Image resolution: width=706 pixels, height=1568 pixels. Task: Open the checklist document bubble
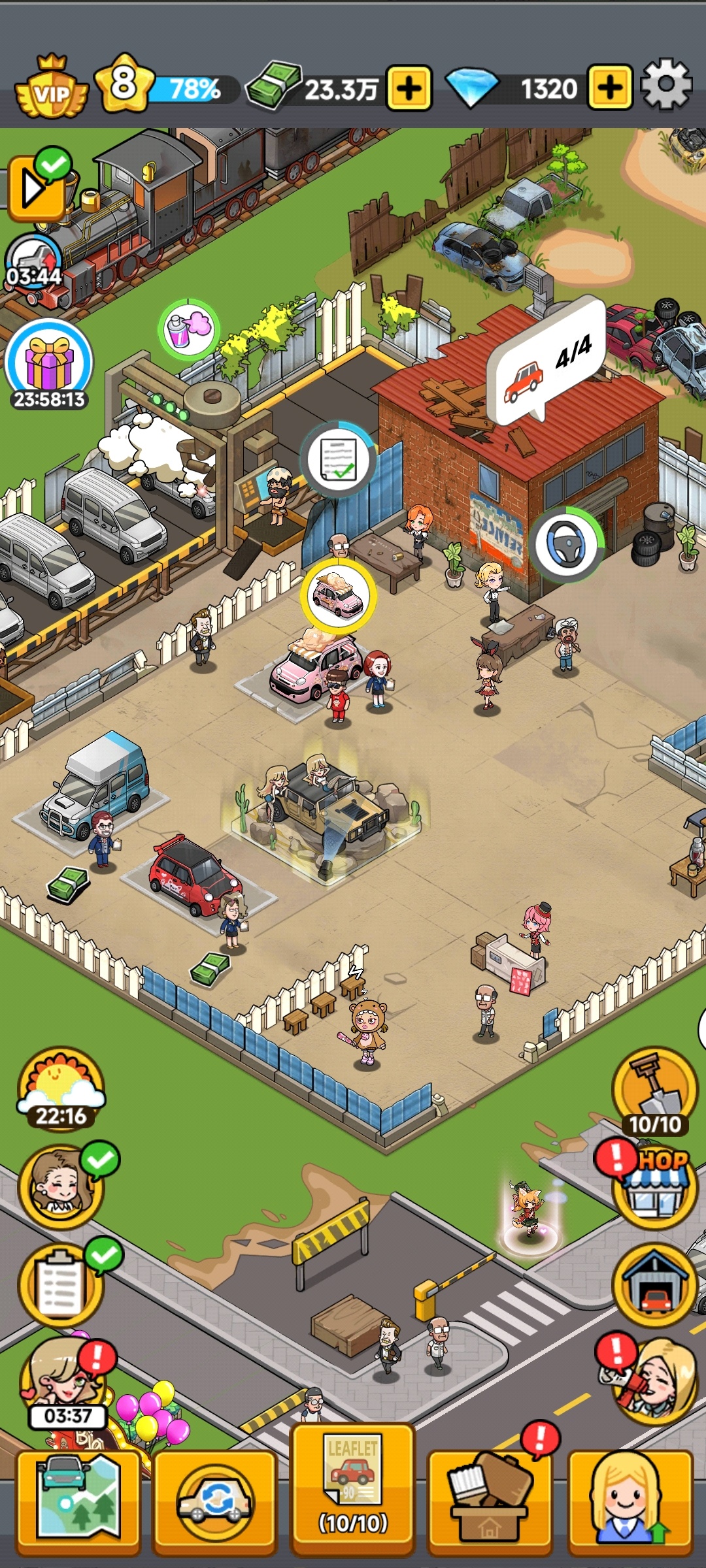point(339,459)
